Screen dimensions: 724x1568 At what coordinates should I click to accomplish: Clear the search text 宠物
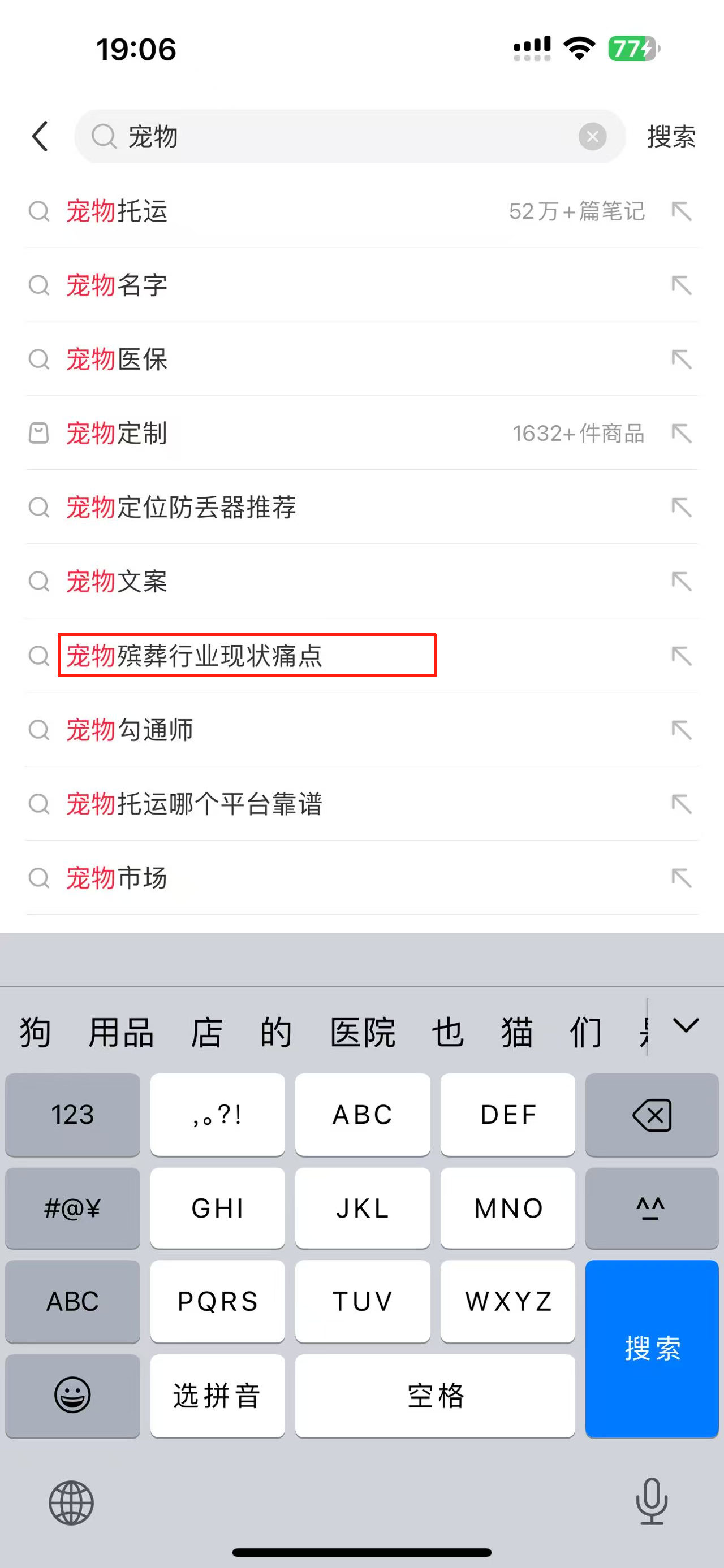[592, 136]
